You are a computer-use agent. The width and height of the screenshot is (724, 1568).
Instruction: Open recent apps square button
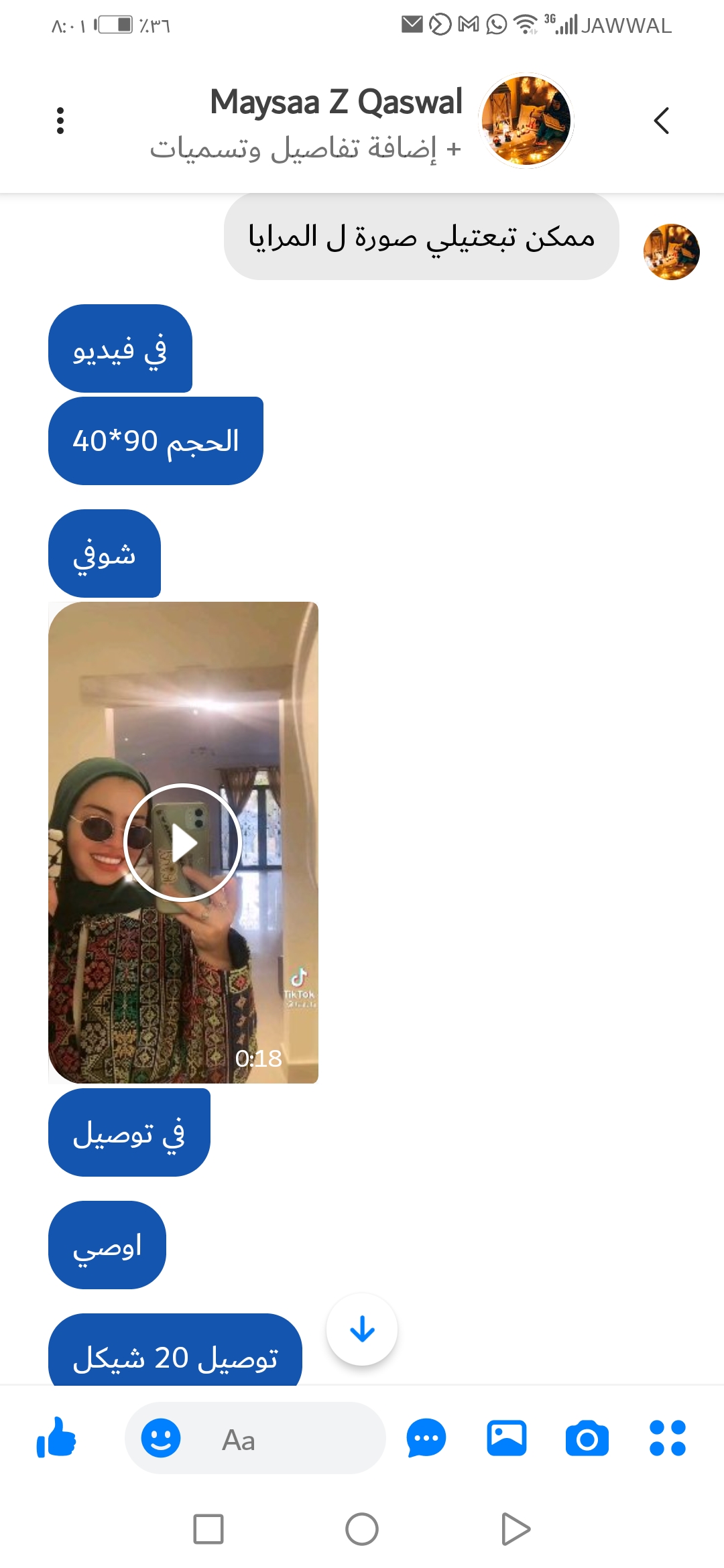tap(208, 1529)
